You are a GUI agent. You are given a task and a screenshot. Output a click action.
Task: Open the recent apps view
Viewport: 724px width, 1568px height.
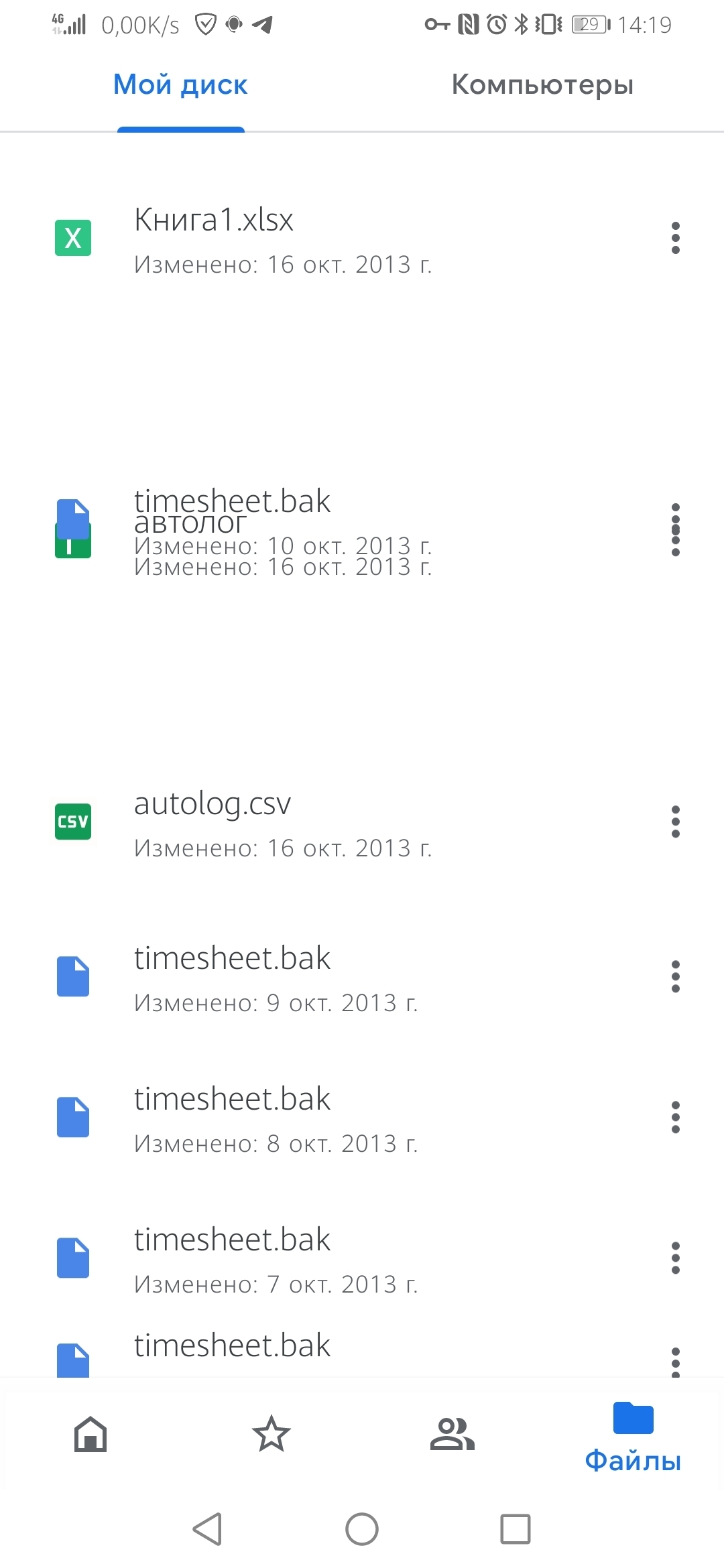click(x=515, y=1529)
